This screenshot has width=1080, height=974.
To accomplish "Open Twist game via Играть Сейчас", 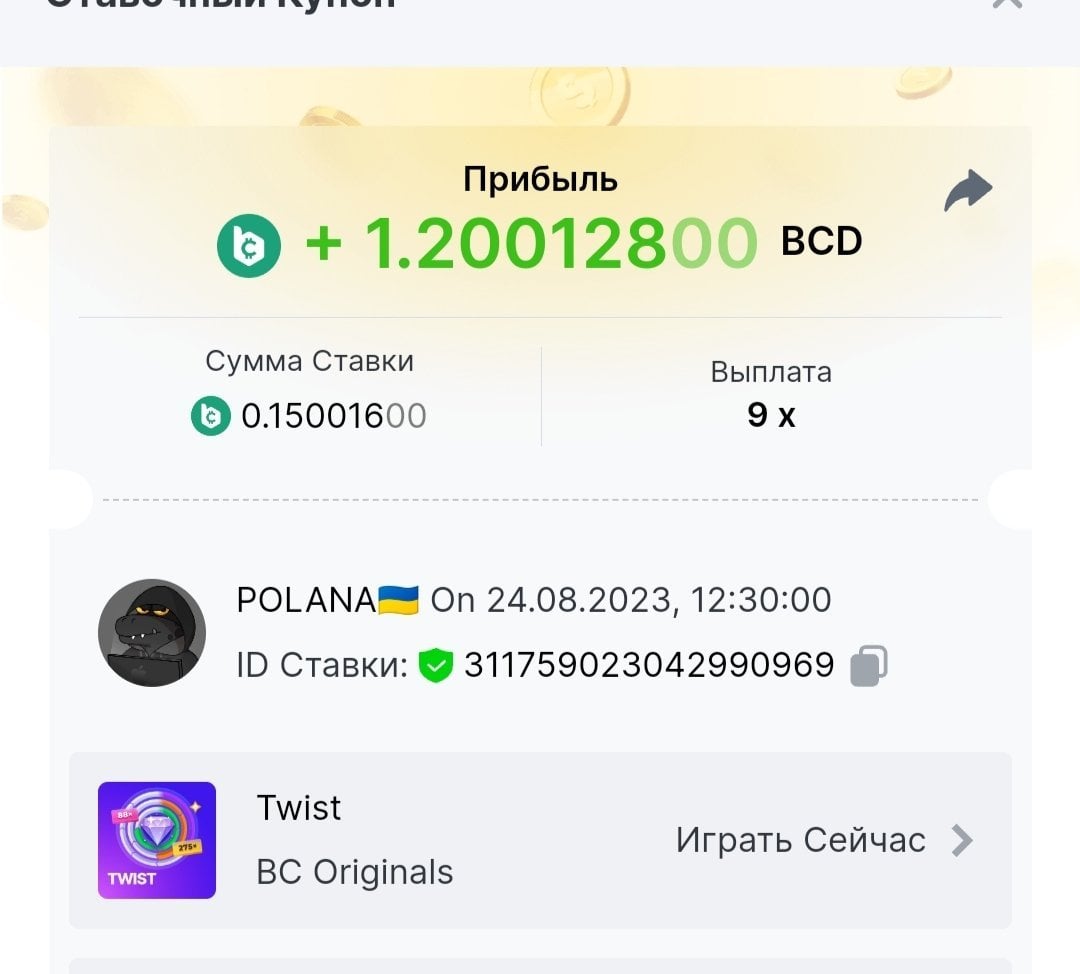I will point(823,841).
